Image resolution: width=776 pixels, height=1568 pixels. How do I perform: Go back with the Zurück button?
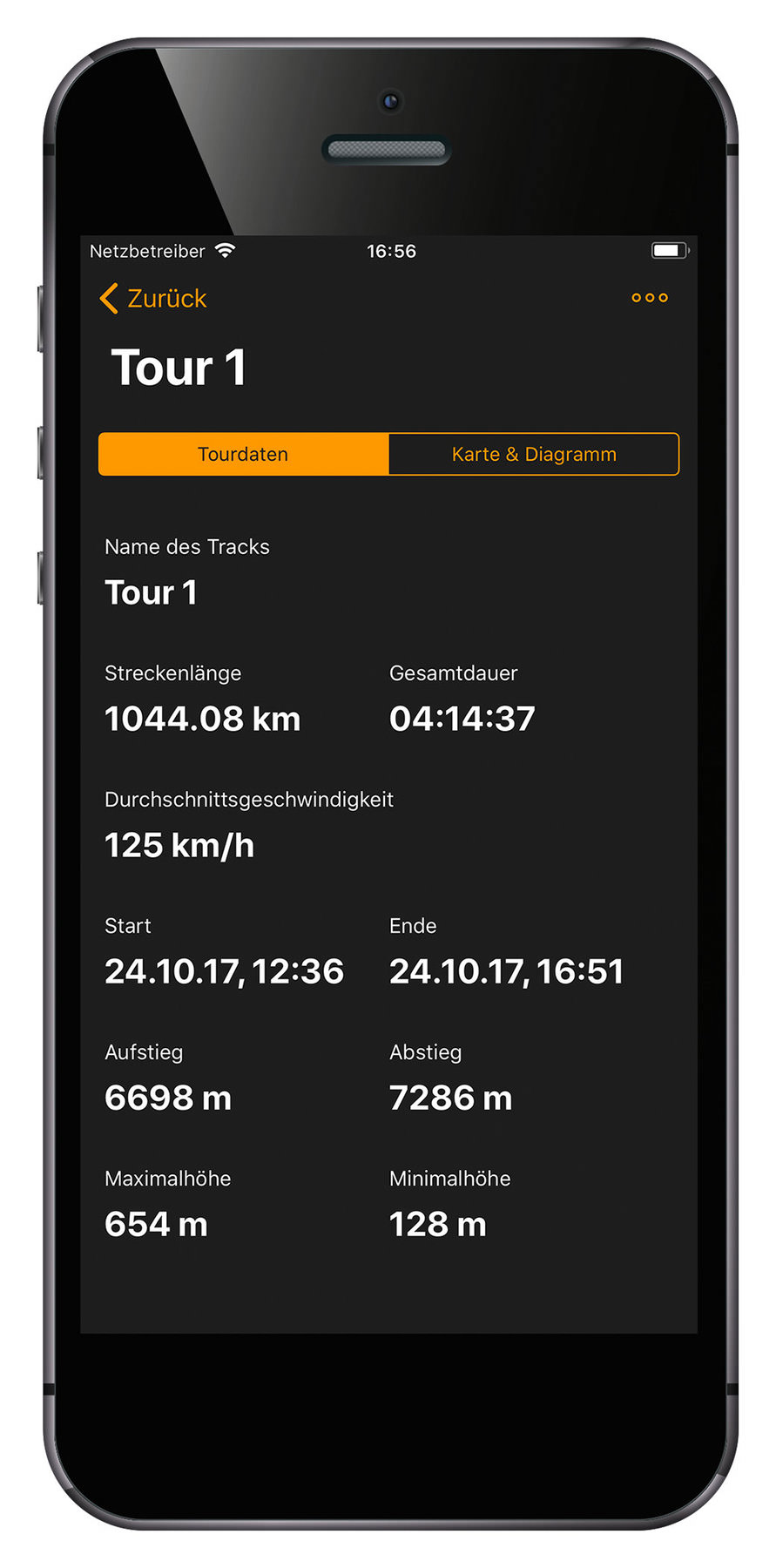click(x=153, y=298)
